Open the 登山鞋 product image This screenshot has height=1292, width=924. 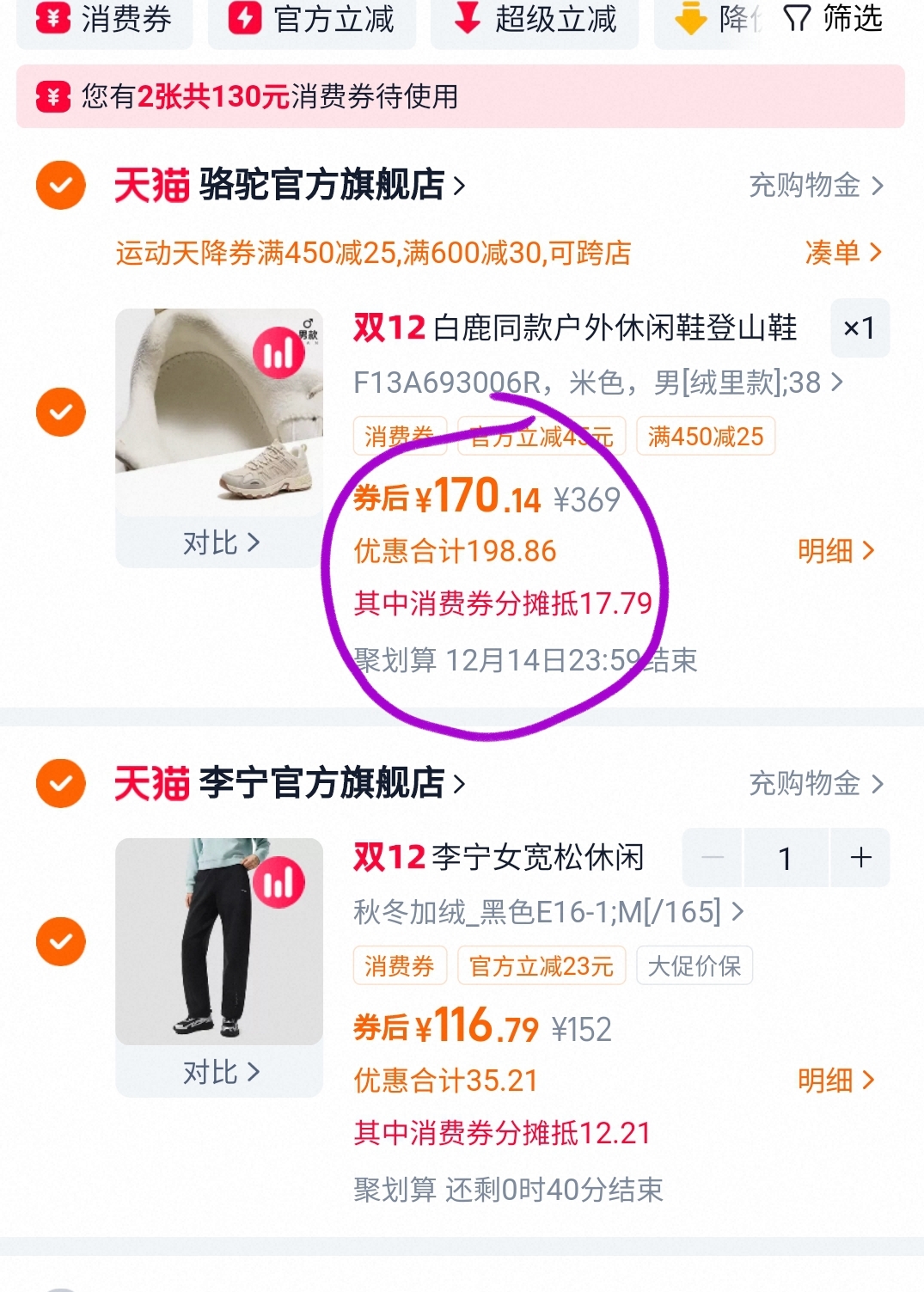point(219,413)
